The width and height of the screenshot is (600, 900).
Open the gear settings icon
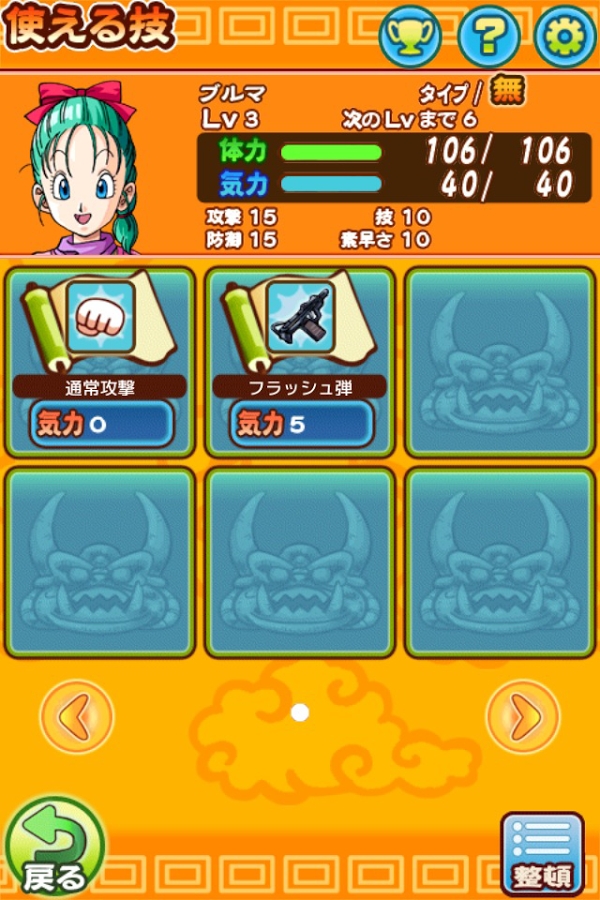[565, 37]
